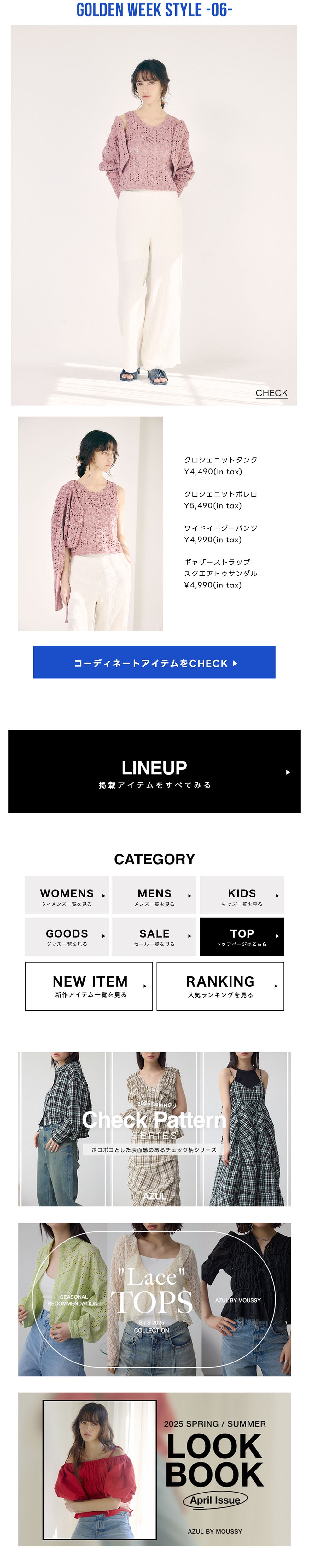
Task: Open the Check Pattern Series banner
Action: coord(154,1129)
